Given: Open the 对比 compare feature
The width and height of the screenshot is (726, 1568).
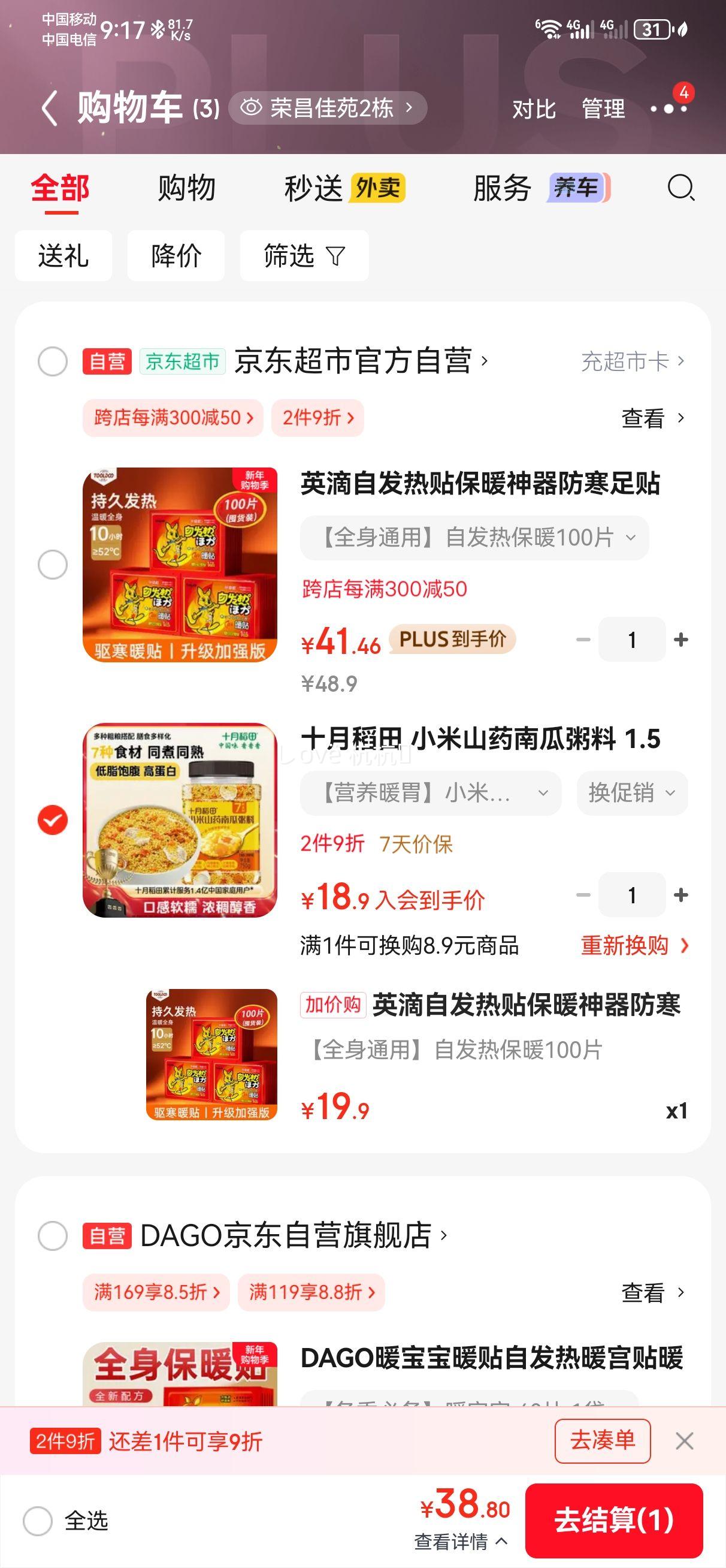Looking at the screenshot, I should 534,110.
